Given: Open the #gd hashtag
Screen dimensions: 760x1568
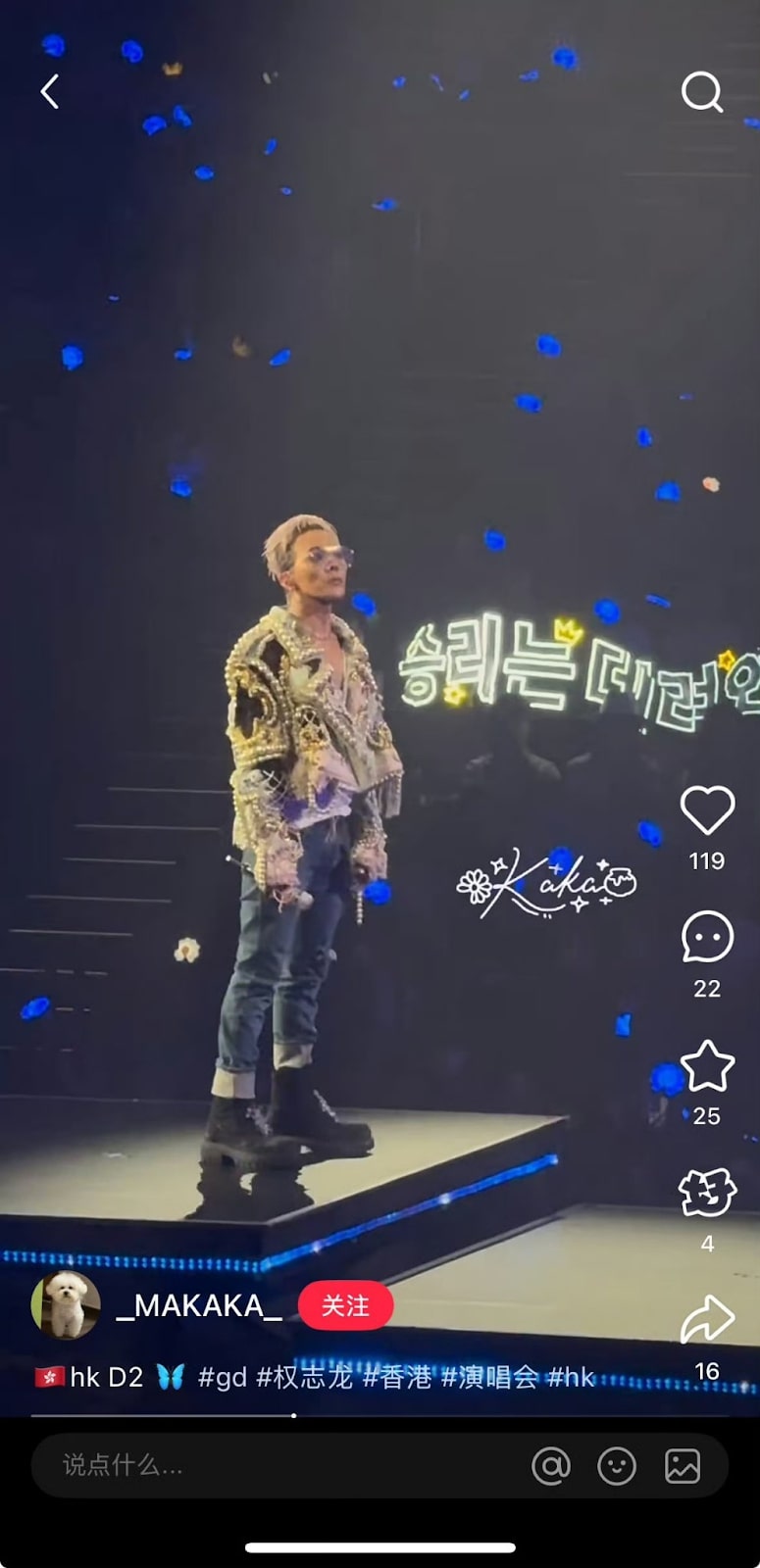Looking at the screenshot, I should tap(223, 1377).
